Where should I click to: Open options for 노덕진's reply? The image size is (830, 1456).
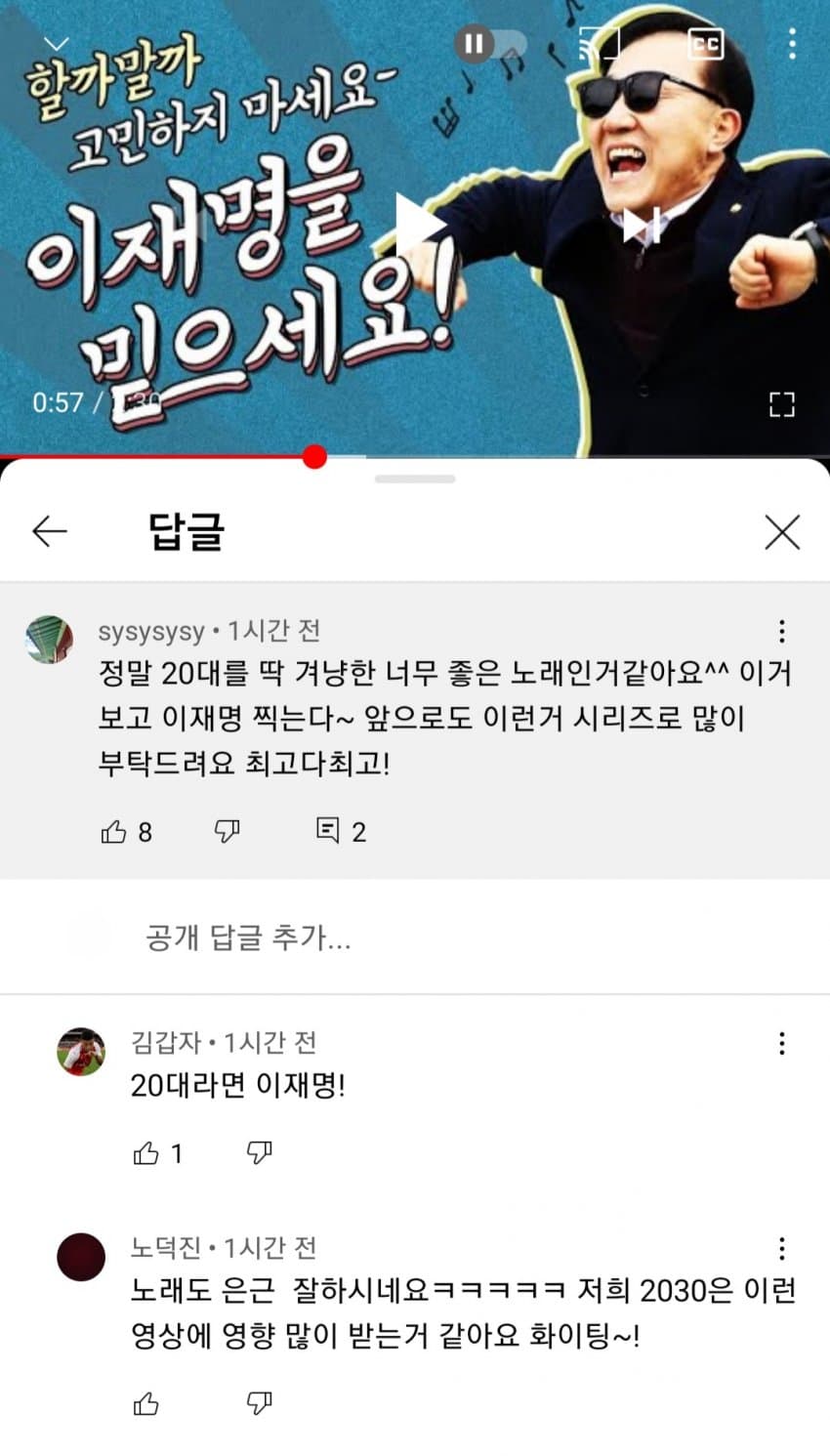pos(781,1248)
